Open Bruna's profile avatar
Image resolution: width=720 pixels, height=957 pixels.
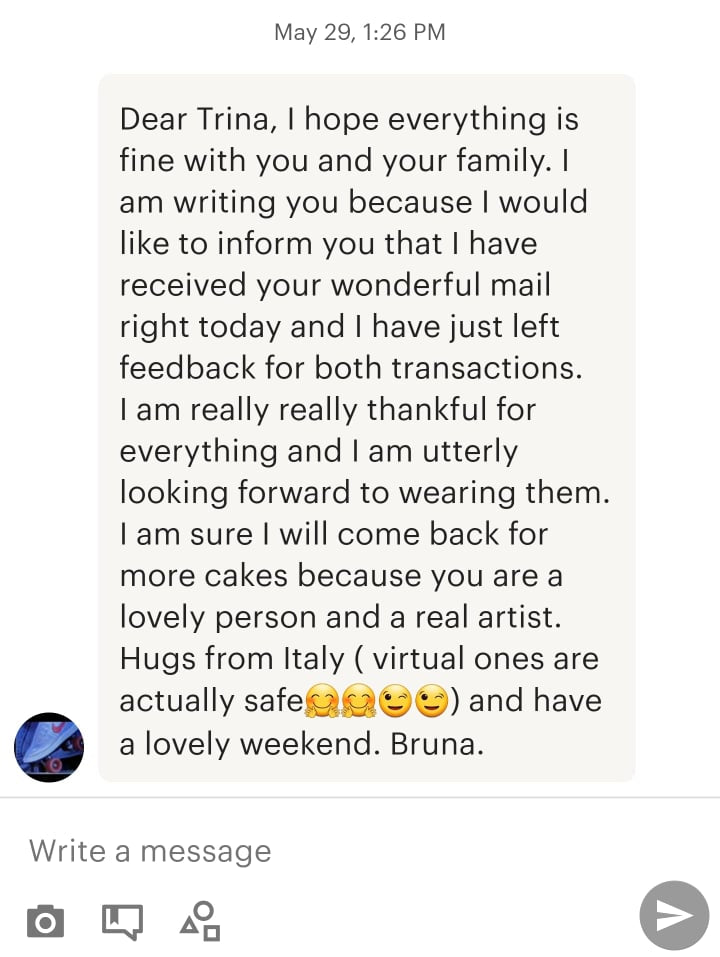click(x=49, y=747)
